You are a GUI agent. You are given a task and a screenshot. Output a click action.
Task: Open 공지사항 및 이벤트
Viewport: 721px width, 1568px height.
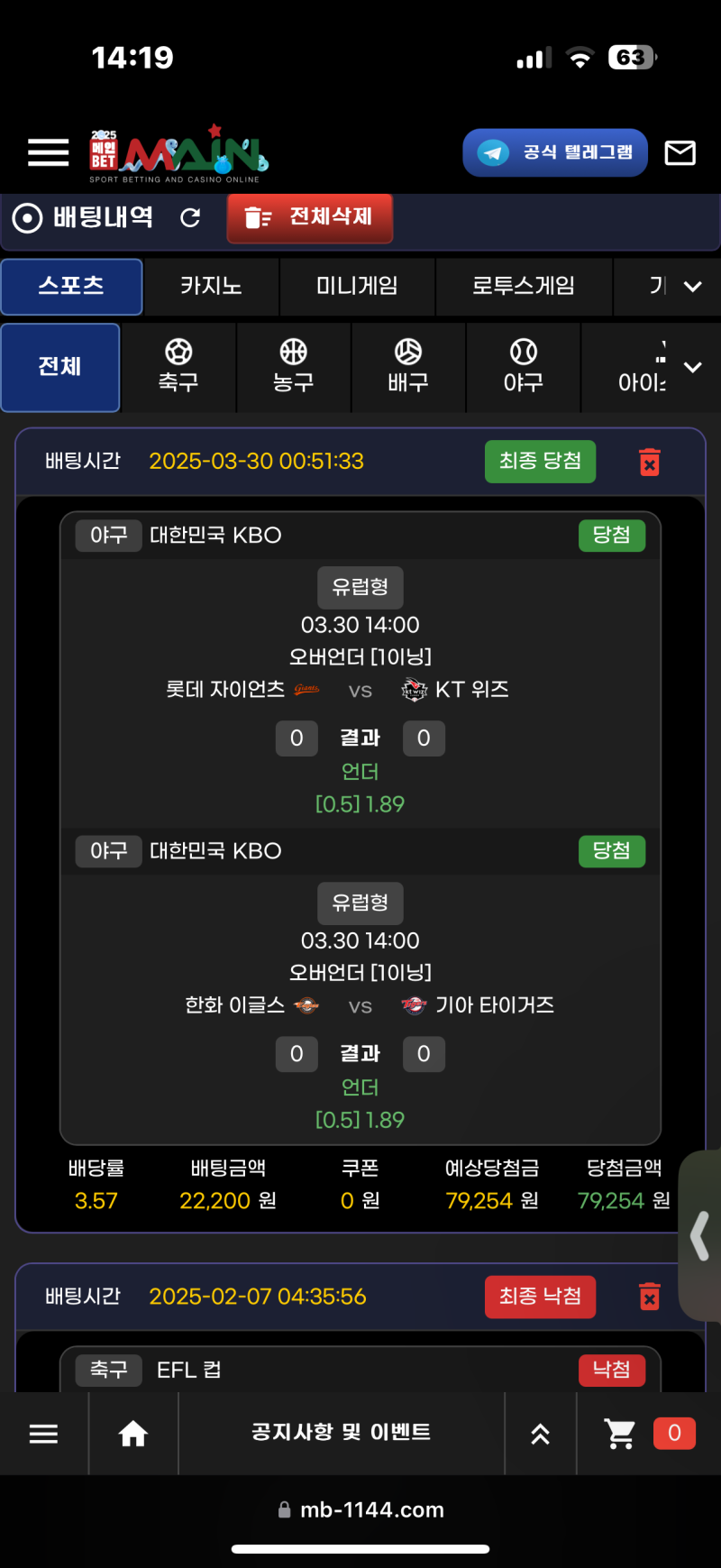tap(341, 1433)
